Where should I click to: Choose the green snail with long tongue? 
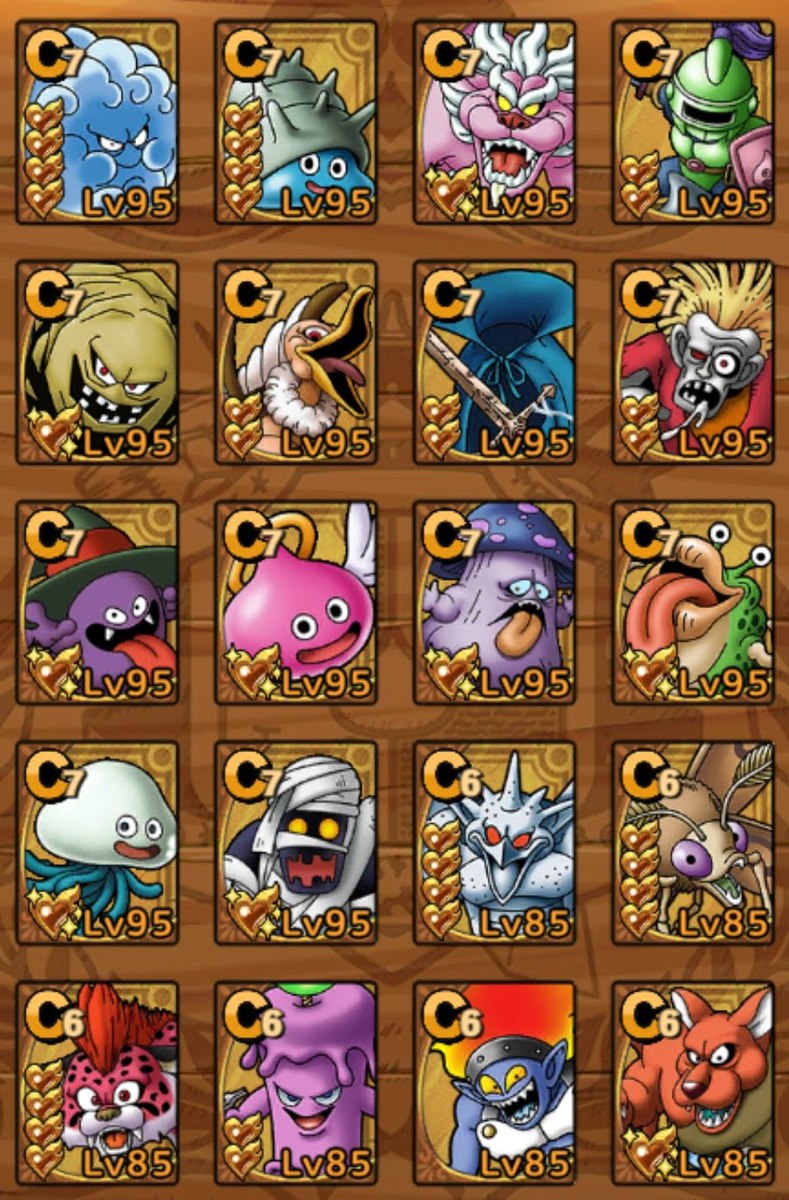[x=692, y=602]
